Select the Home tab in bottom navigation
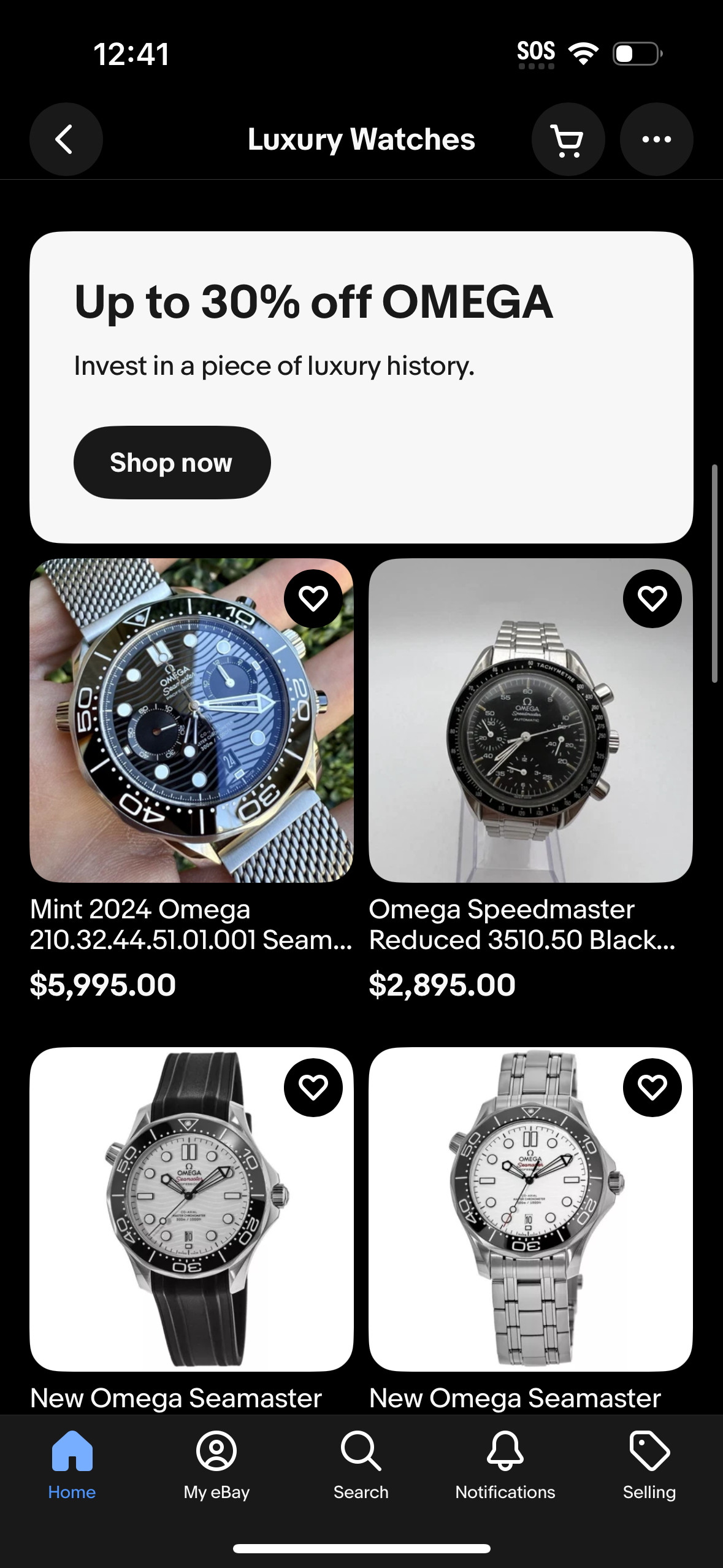723x1568 pixels. pyautogui.click(x=72, y=1472)
